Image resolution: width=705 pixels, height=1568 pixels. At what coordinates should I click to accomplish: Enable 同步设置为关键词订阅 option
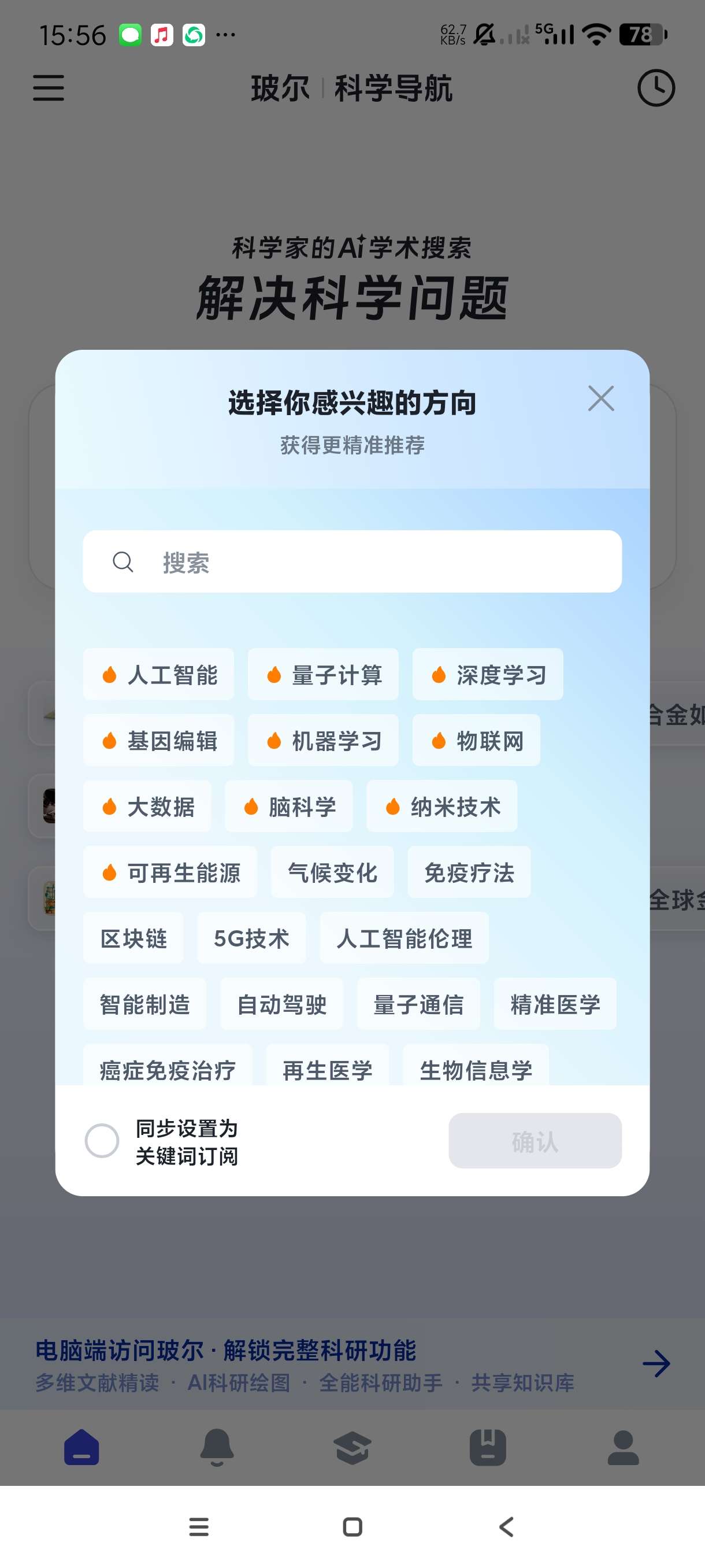point(102,1141)
